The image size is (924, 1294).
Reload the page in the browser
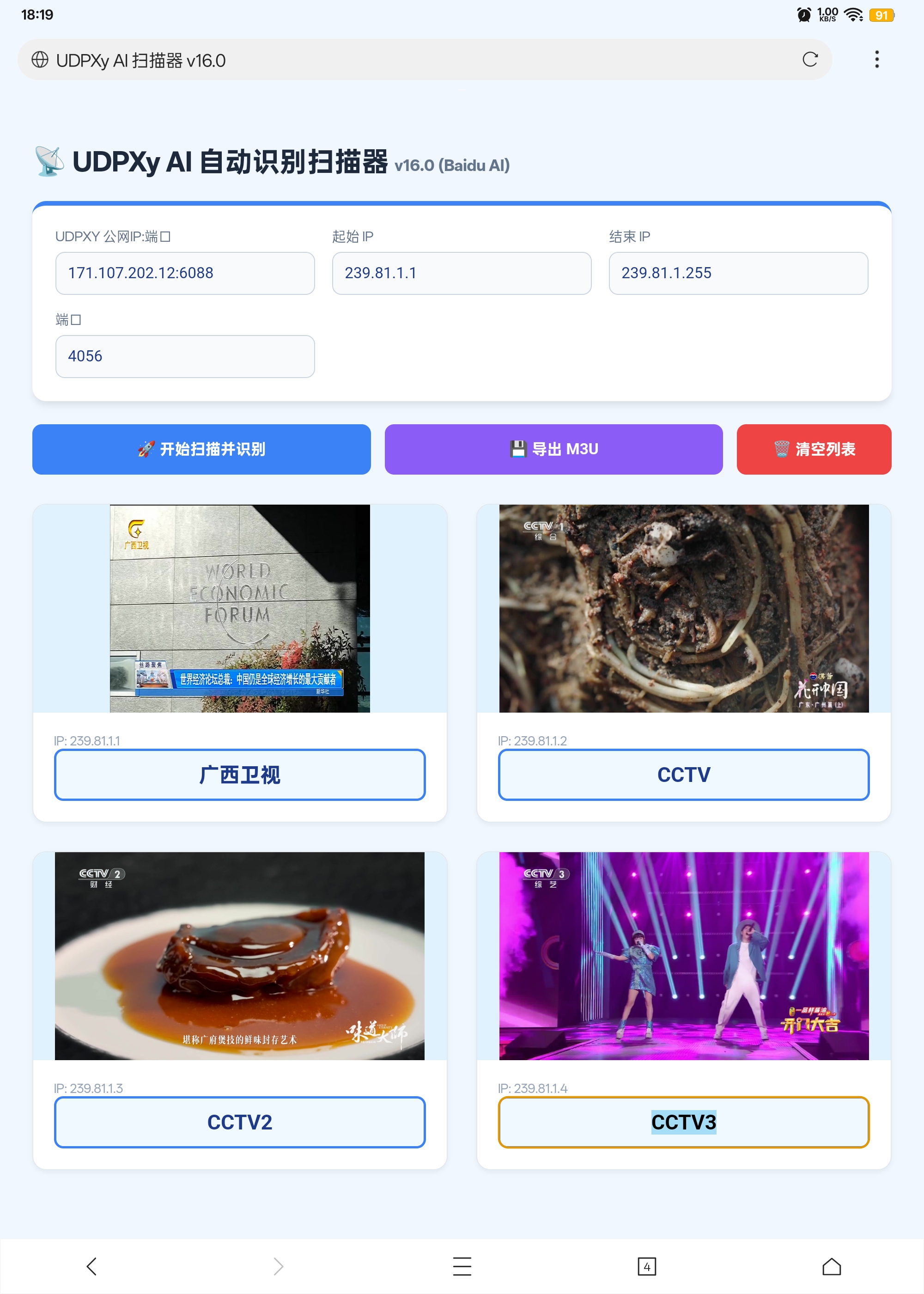809,59
